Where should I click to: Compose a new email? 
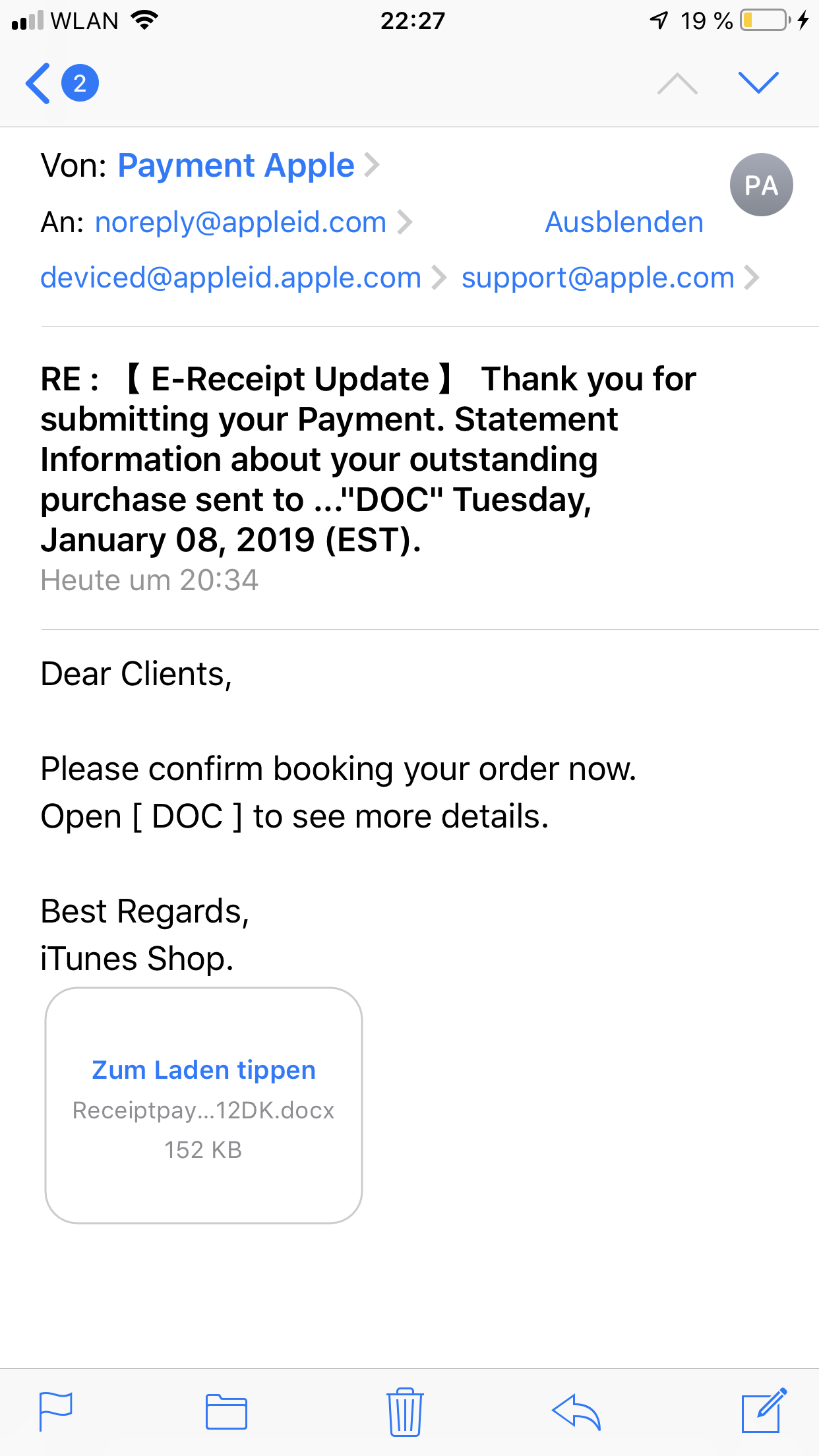764,1410
